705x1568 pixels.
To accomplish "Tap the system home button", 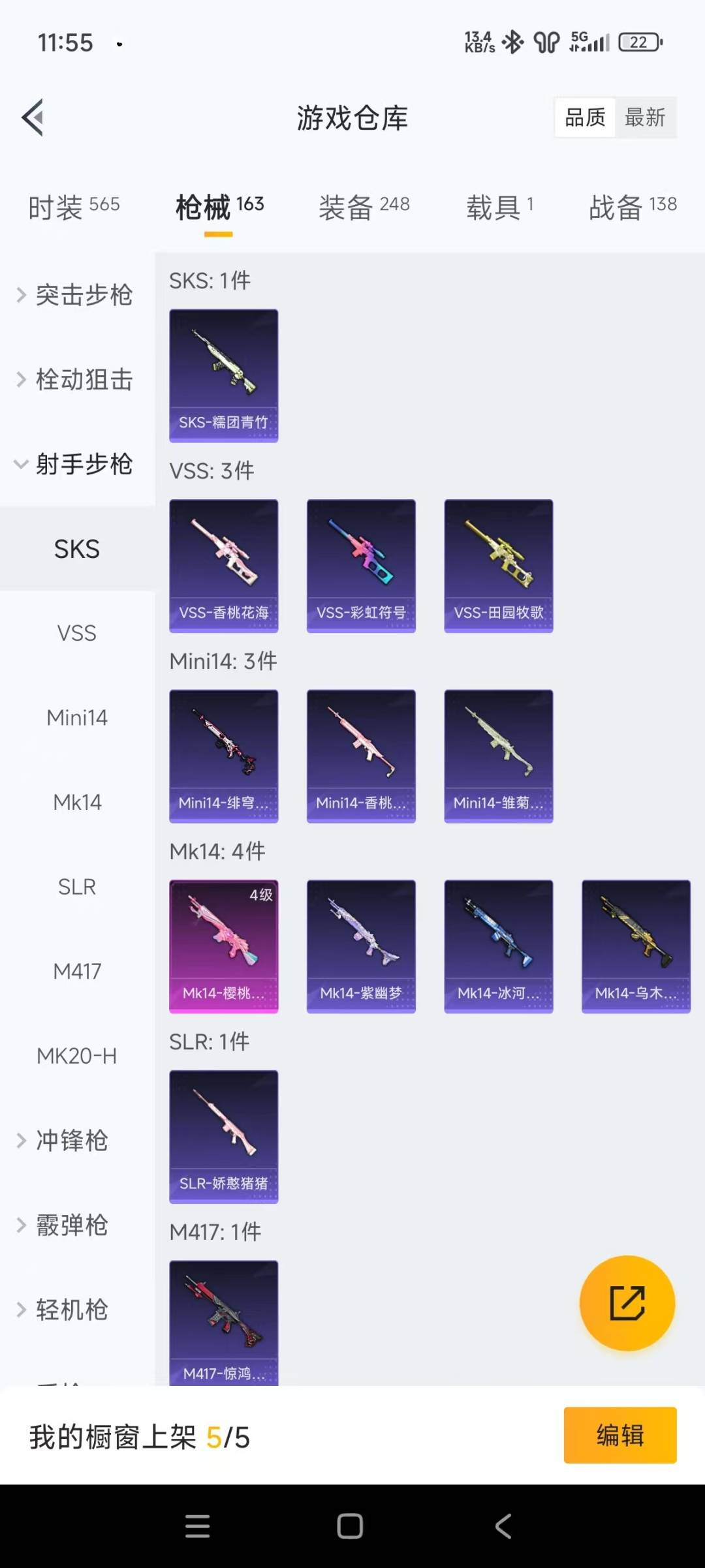I will (x=350, y=1526).
